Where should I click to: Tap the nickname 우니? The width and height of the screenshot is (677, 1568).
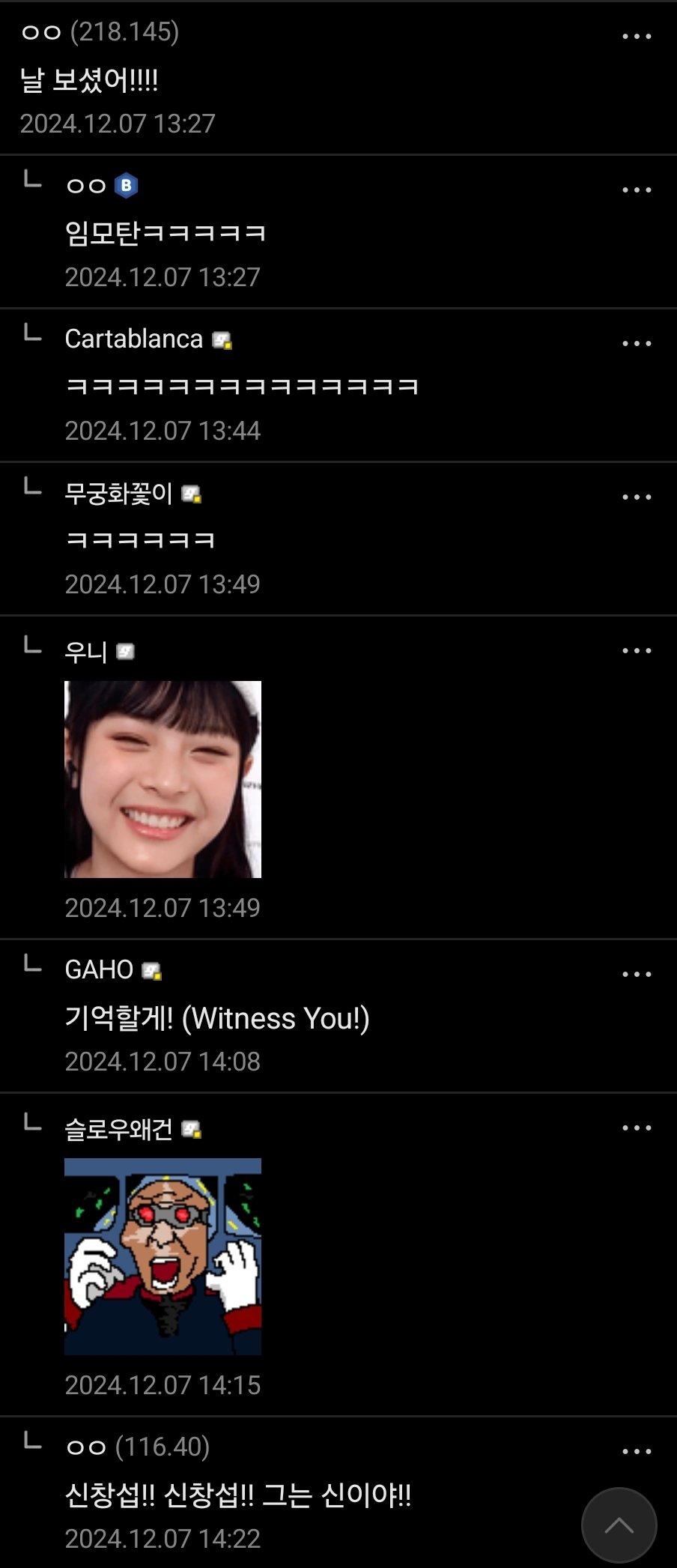pos(86,652)
